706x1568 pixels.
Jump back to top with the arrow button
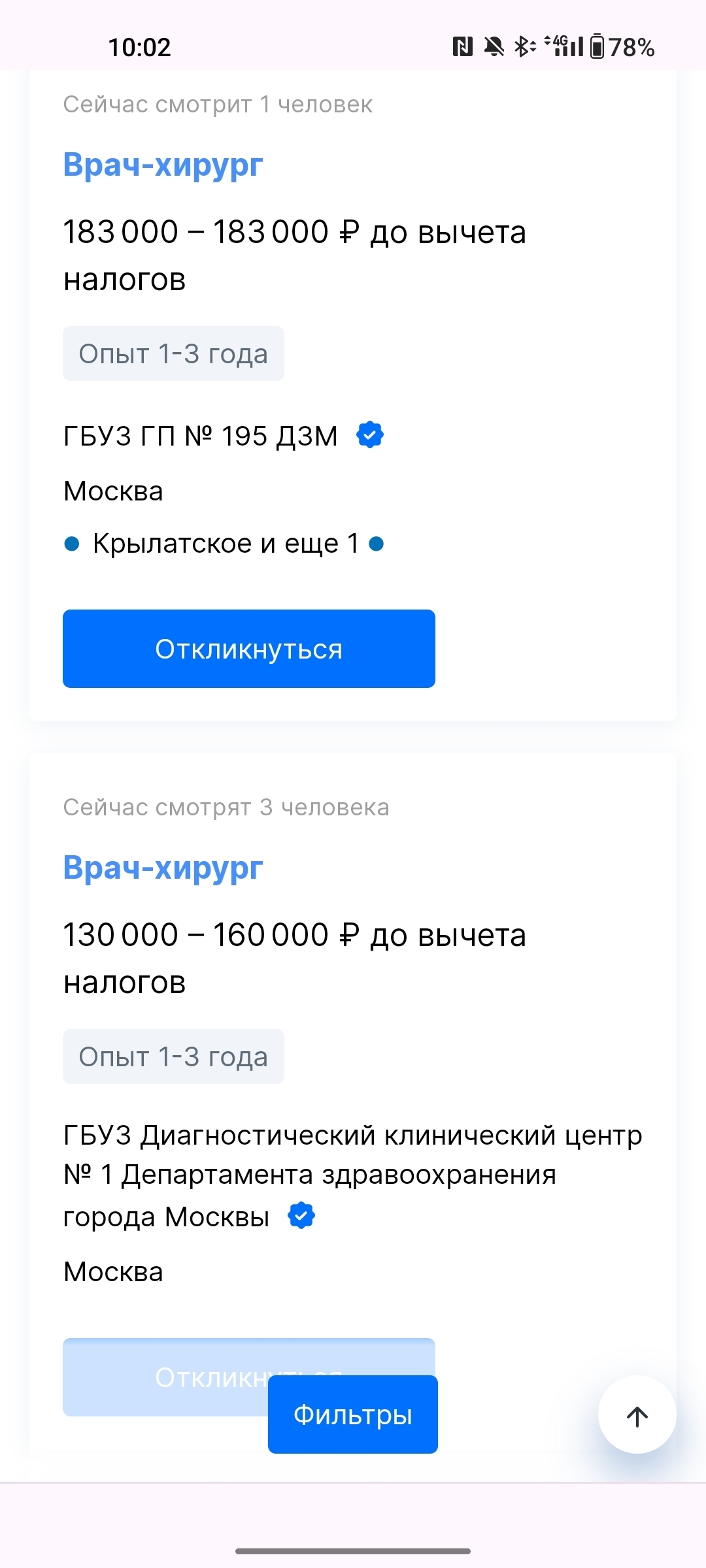coord(637,1414)
